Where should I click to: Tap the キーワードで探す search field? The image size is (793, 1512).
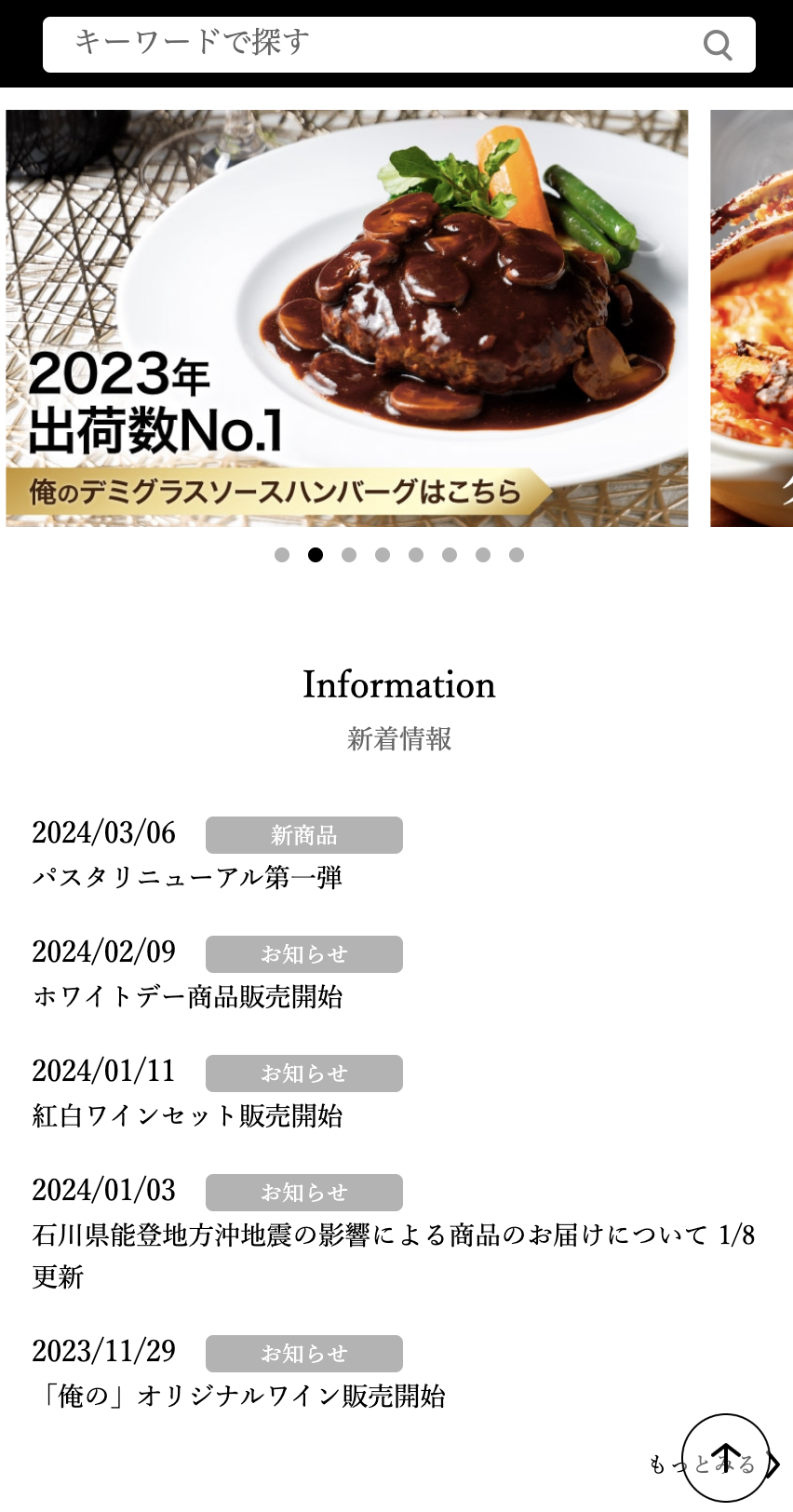click(372, 44)
